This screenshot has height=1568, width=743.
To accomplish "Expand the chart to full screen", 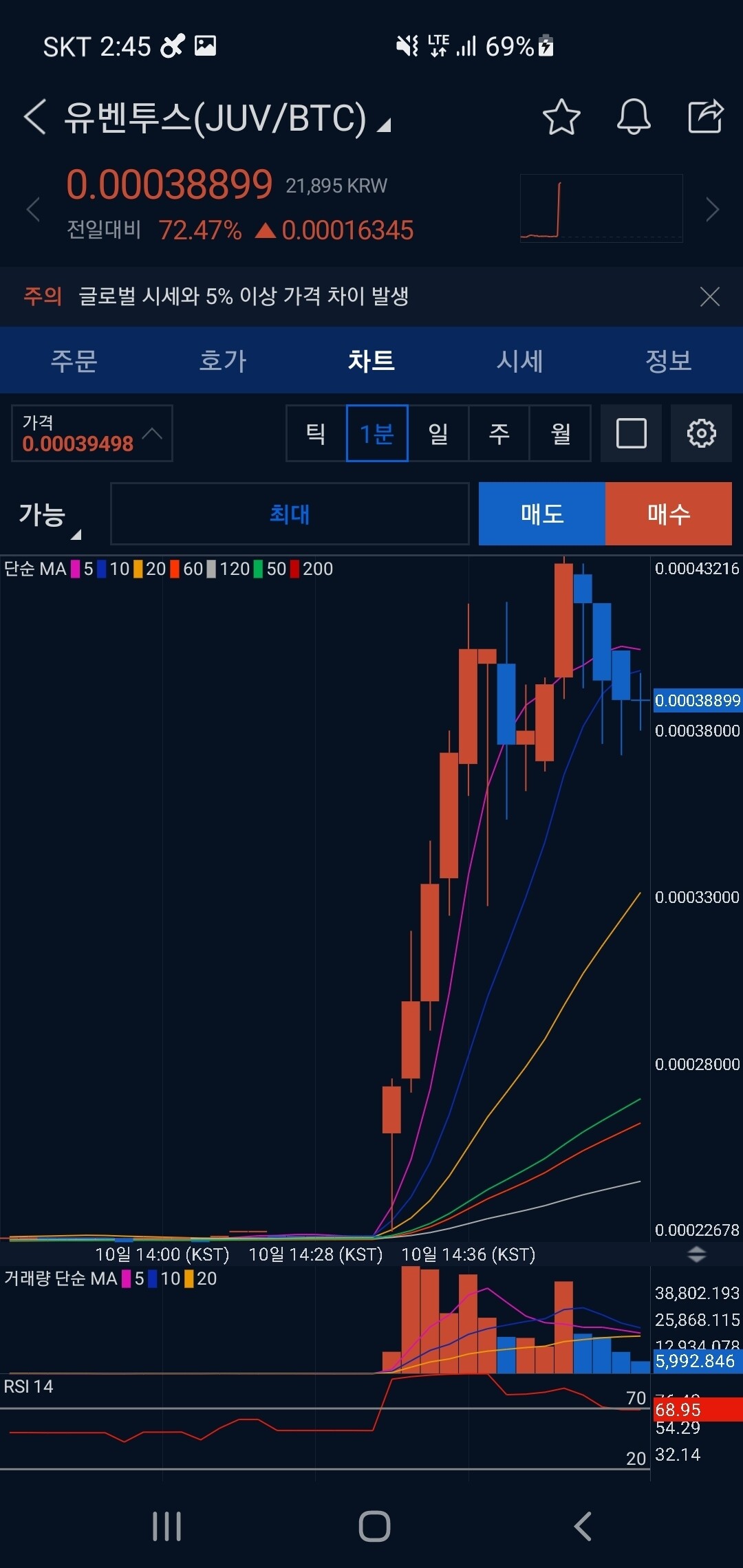I will click(631, 433).
